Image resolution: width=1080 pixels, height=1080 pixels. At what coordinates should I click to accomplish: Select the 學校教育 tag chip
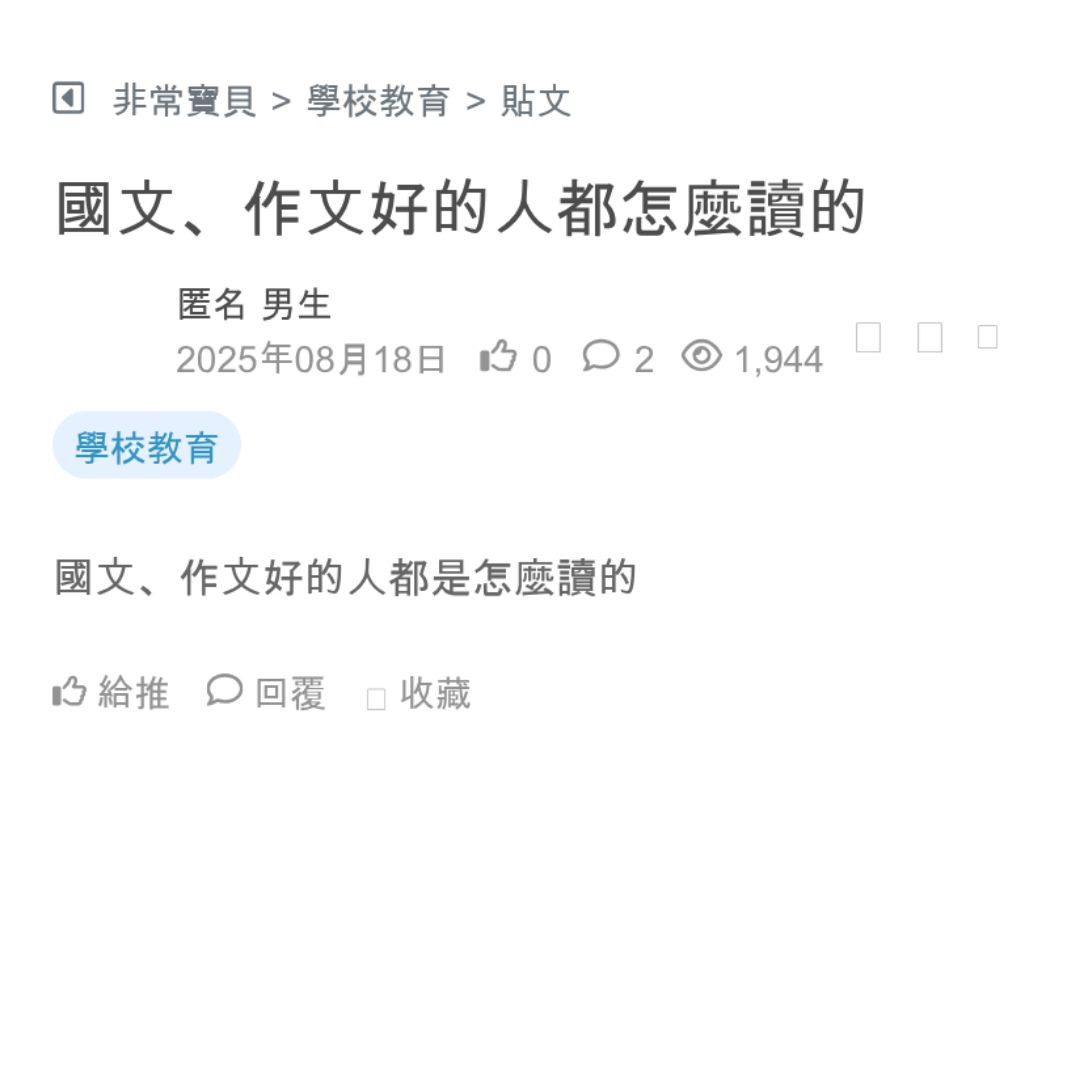[147, 446]
